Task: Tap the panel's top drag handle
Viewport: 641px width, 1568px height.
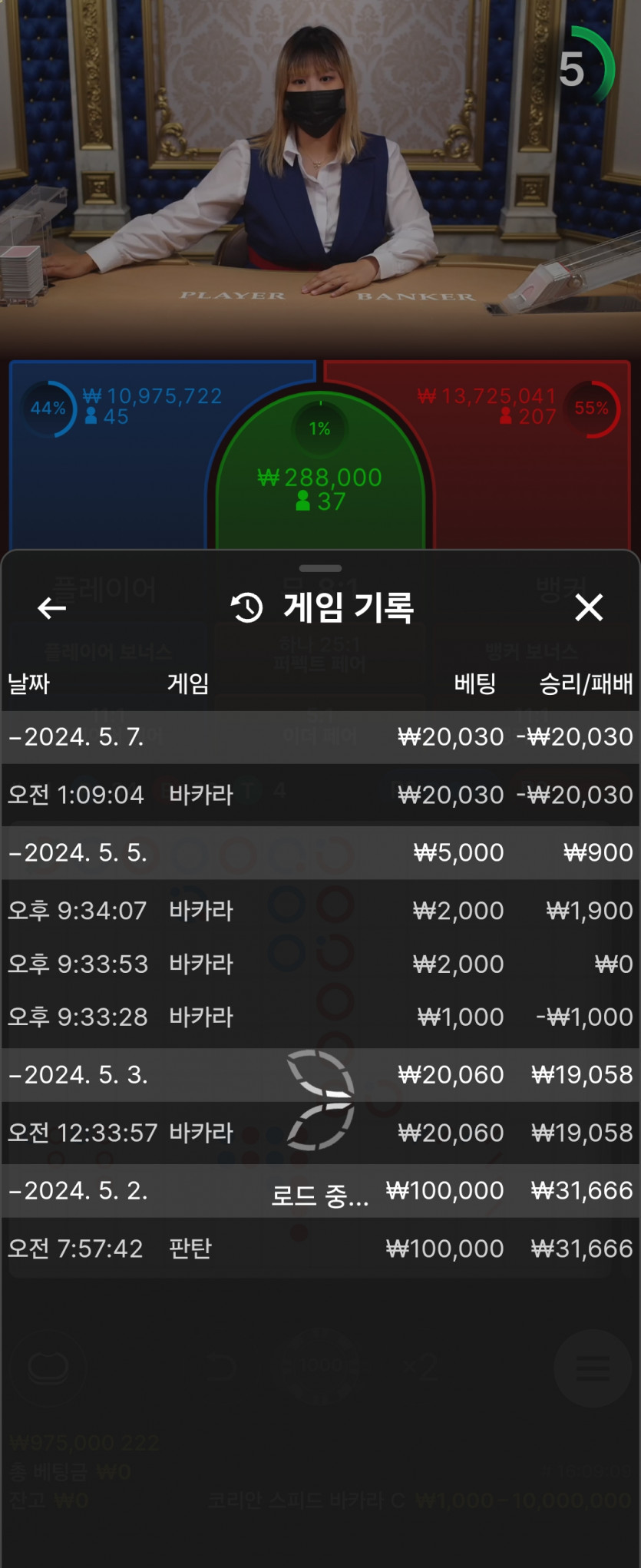Action: (320, 569)
